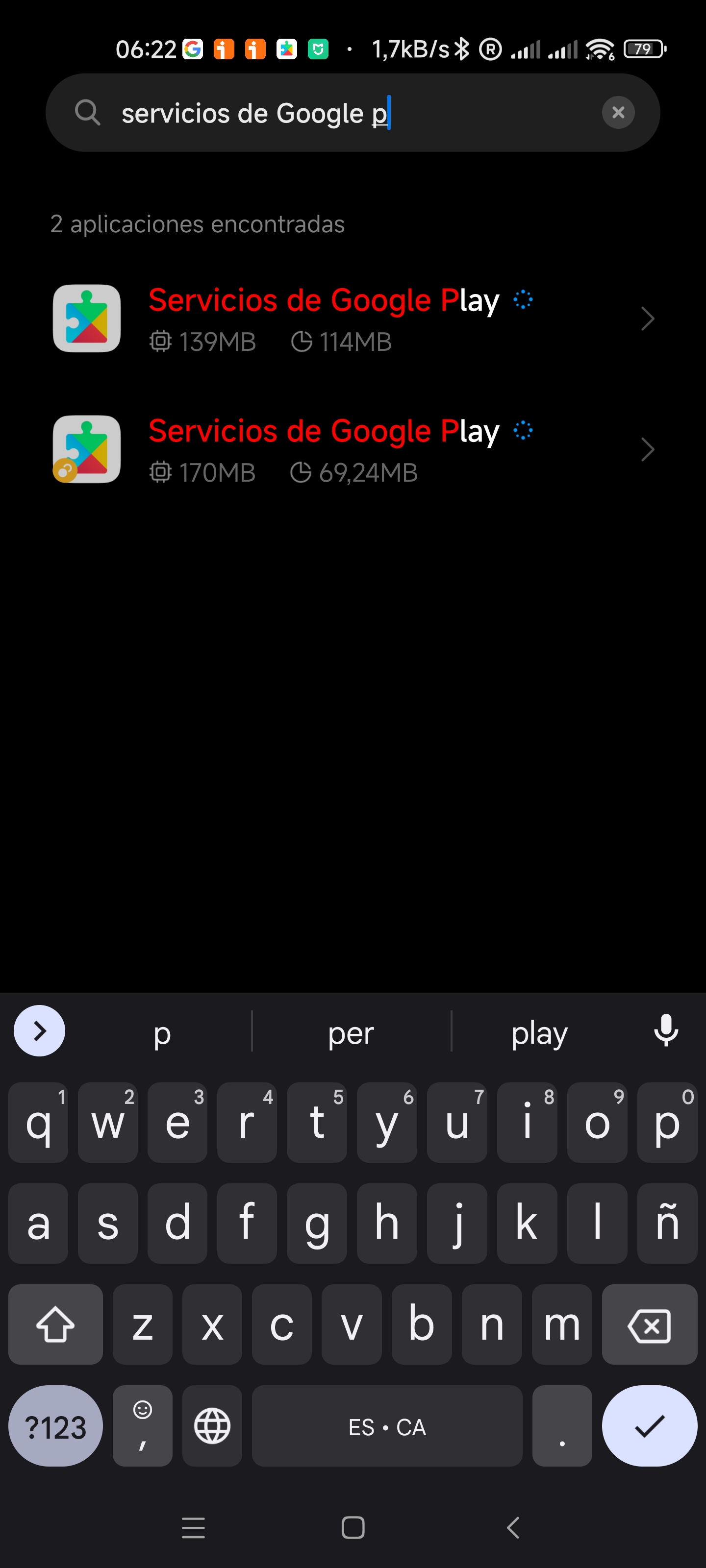Open Servicios de Google Play using 170MB
Viewport: 706px width, 1568px height.
pyautogui.click(x=353, y=449)
